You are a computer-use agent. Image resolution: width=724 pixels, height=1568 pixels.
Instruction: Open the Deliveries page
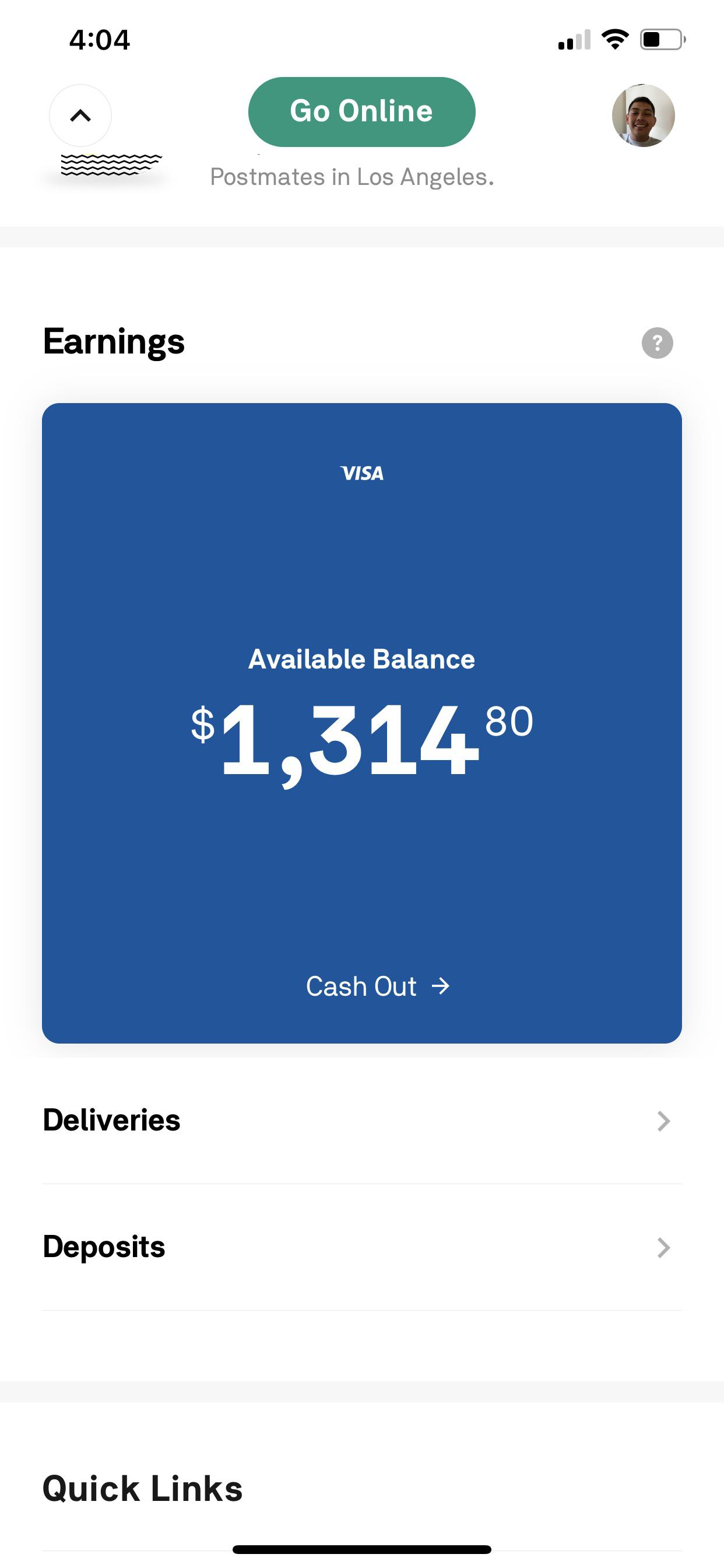[x=111, y=1119]
